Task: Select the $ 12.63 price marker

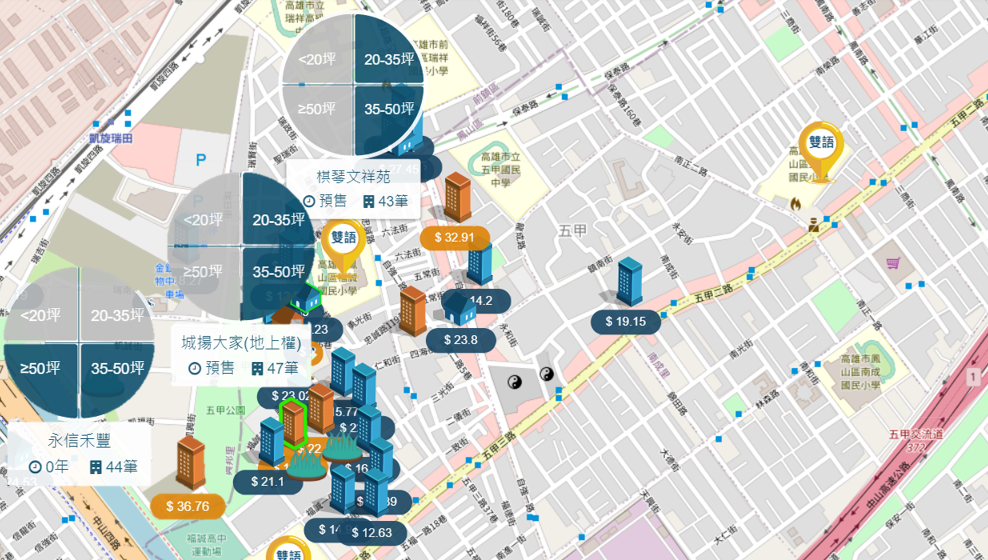Action: [372, 533]
